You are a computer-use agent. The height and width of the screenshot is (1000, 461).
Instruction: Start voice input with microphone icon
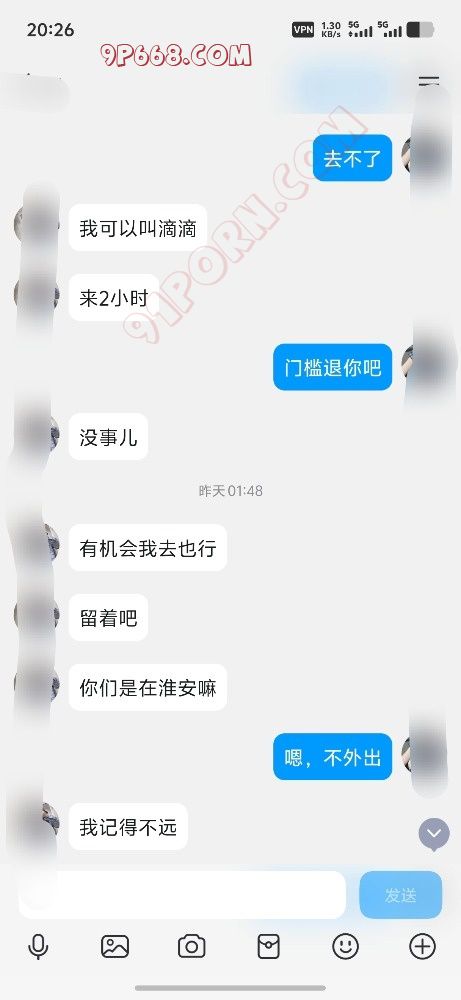(38, 946)
